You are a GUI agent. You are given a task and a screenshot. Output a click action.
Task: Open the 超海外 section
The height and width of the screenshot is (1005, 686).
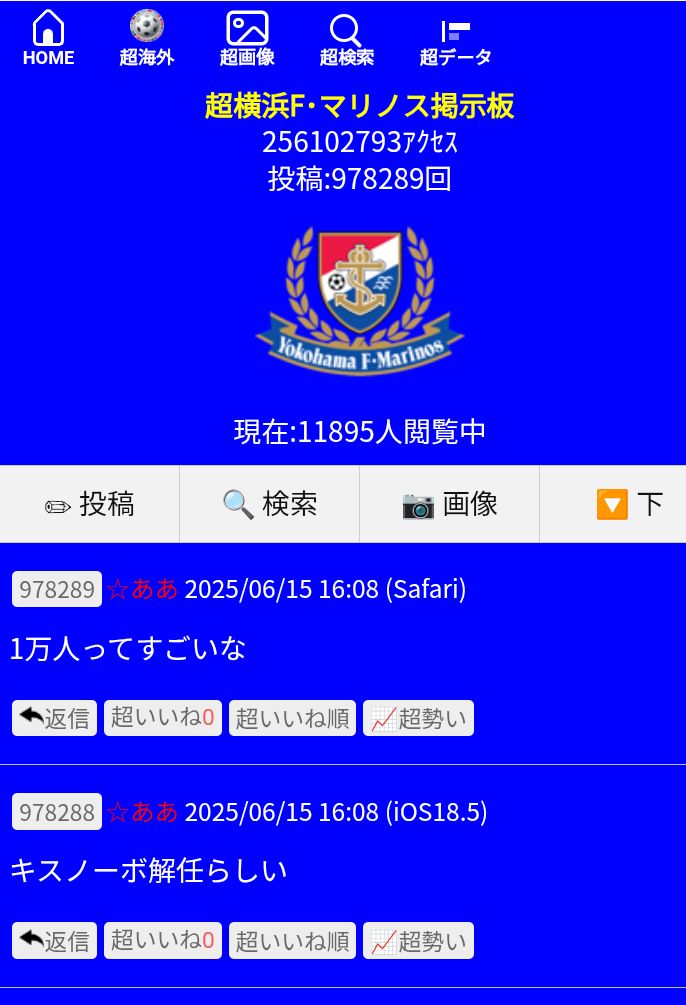coord(147,38)
